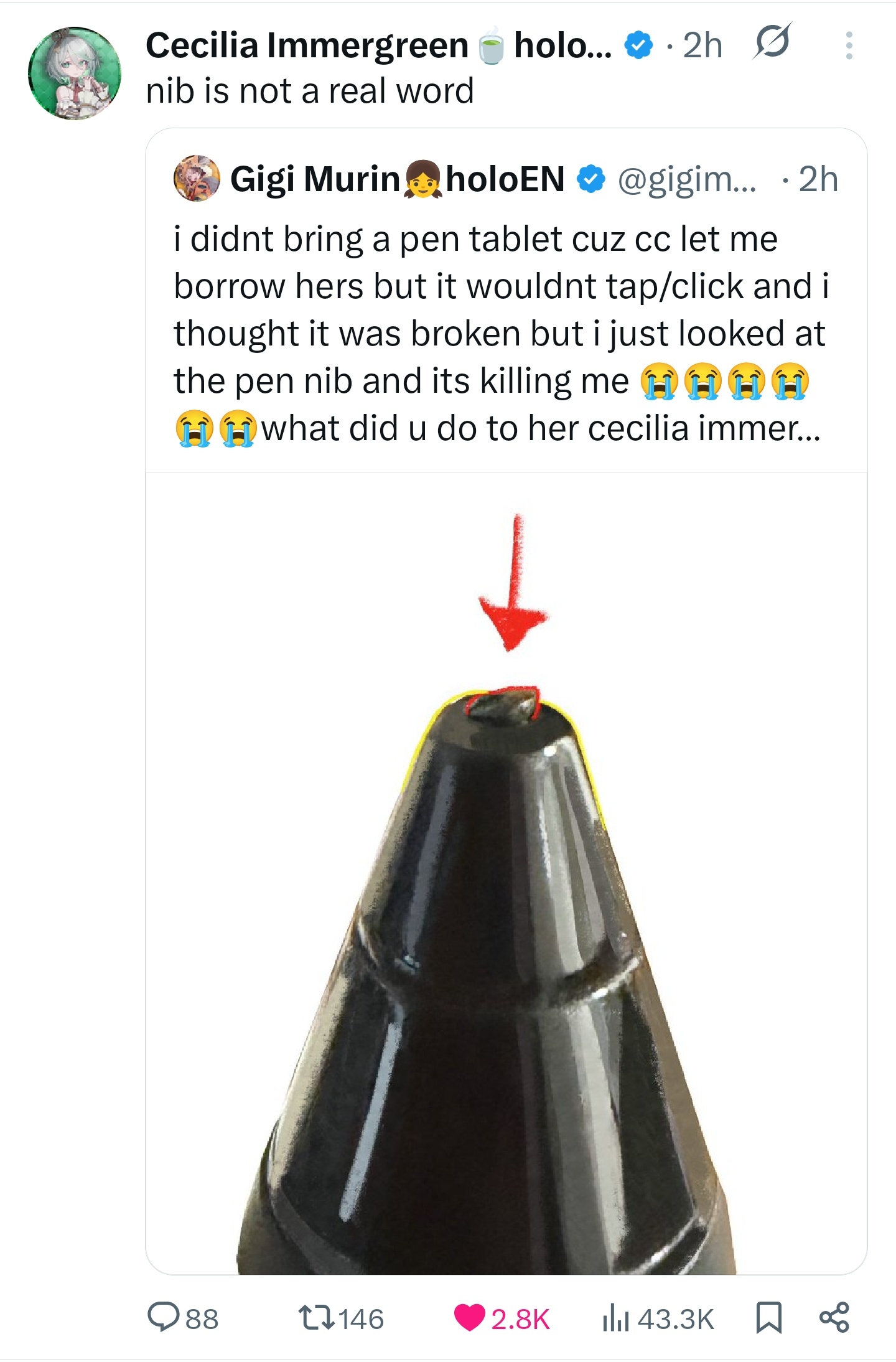This screenshot has height=1362, width=896.
Task: Open Gigi Murin's quoted tweet
Action: pos(506,299)
